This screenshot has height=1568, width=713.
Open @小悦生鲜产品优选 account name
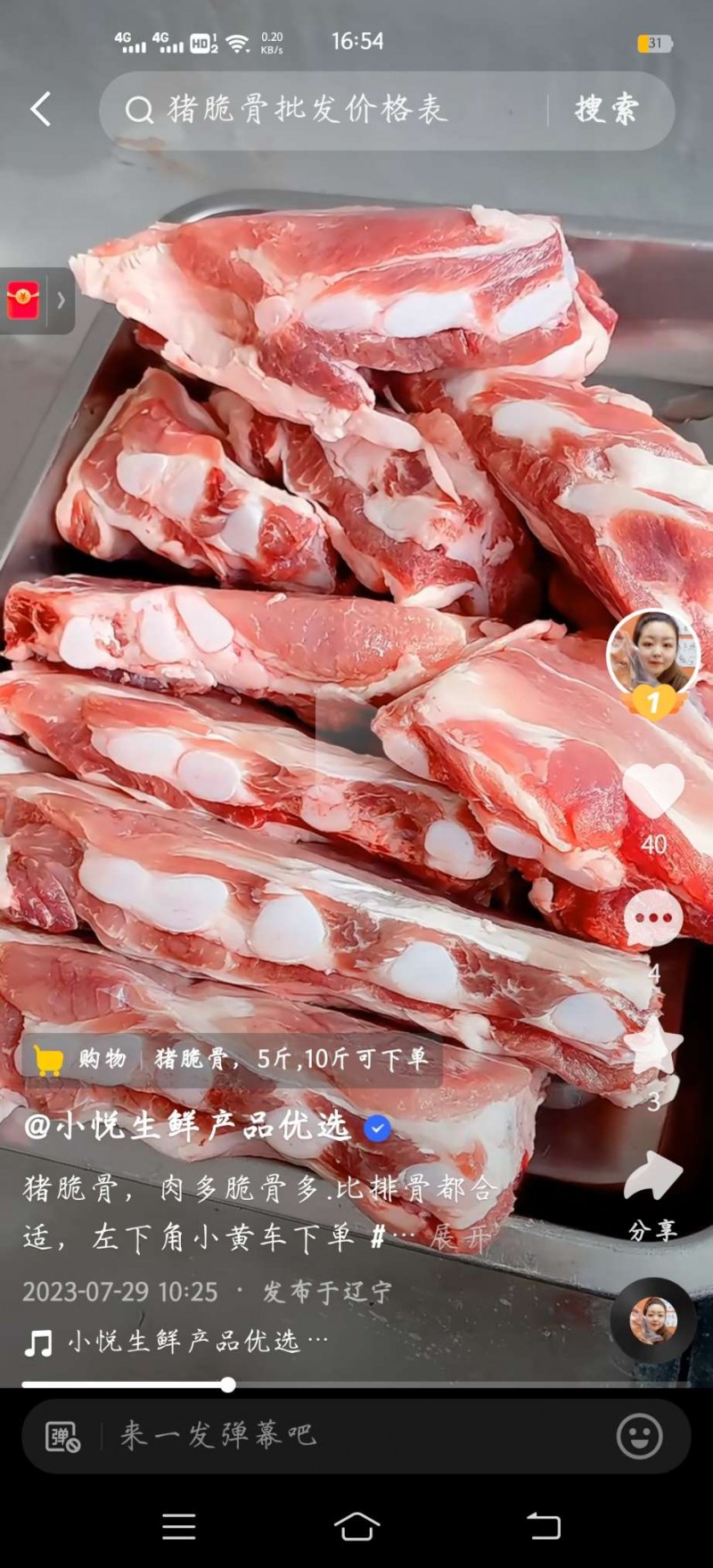pos(187,1127)
